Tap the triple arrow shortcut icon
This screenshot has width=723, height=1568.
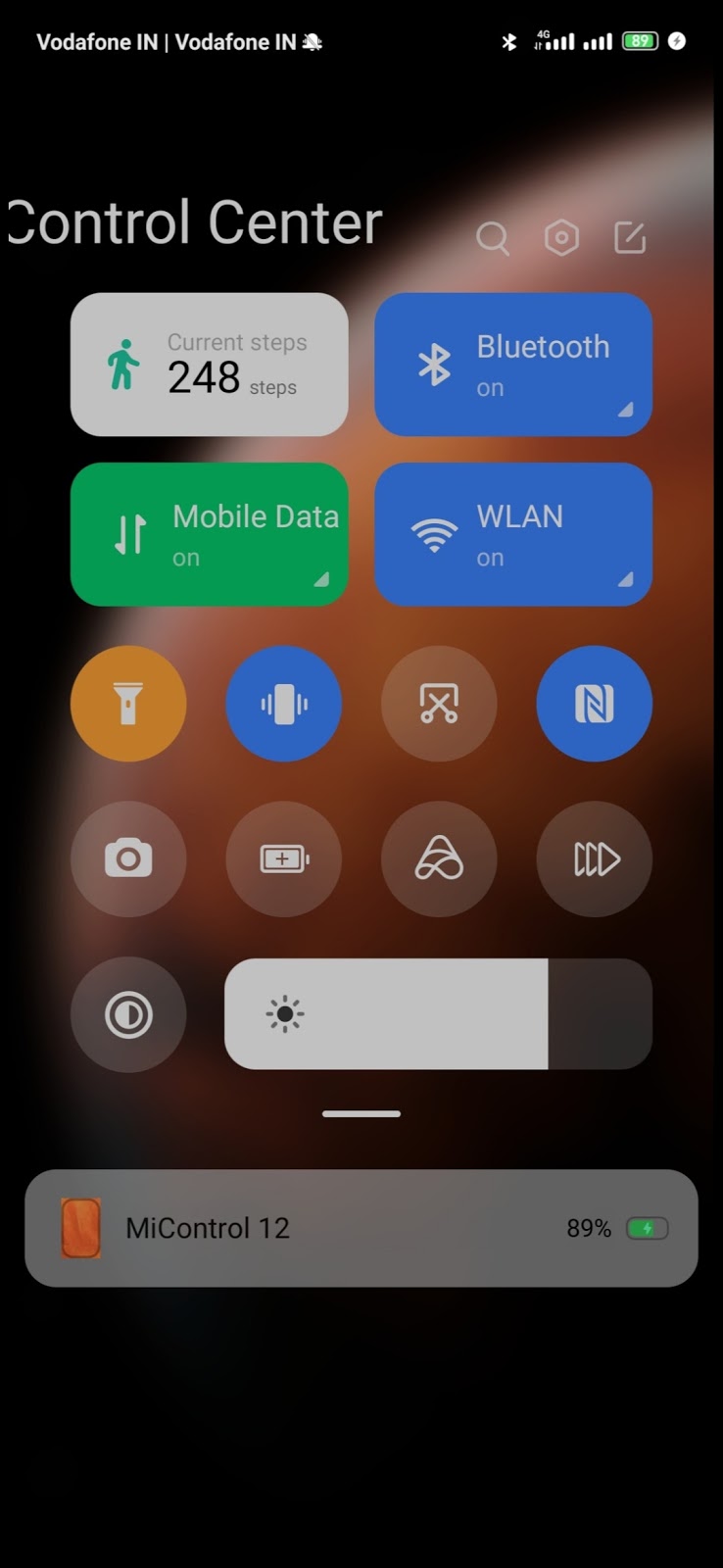pos(594,859)
